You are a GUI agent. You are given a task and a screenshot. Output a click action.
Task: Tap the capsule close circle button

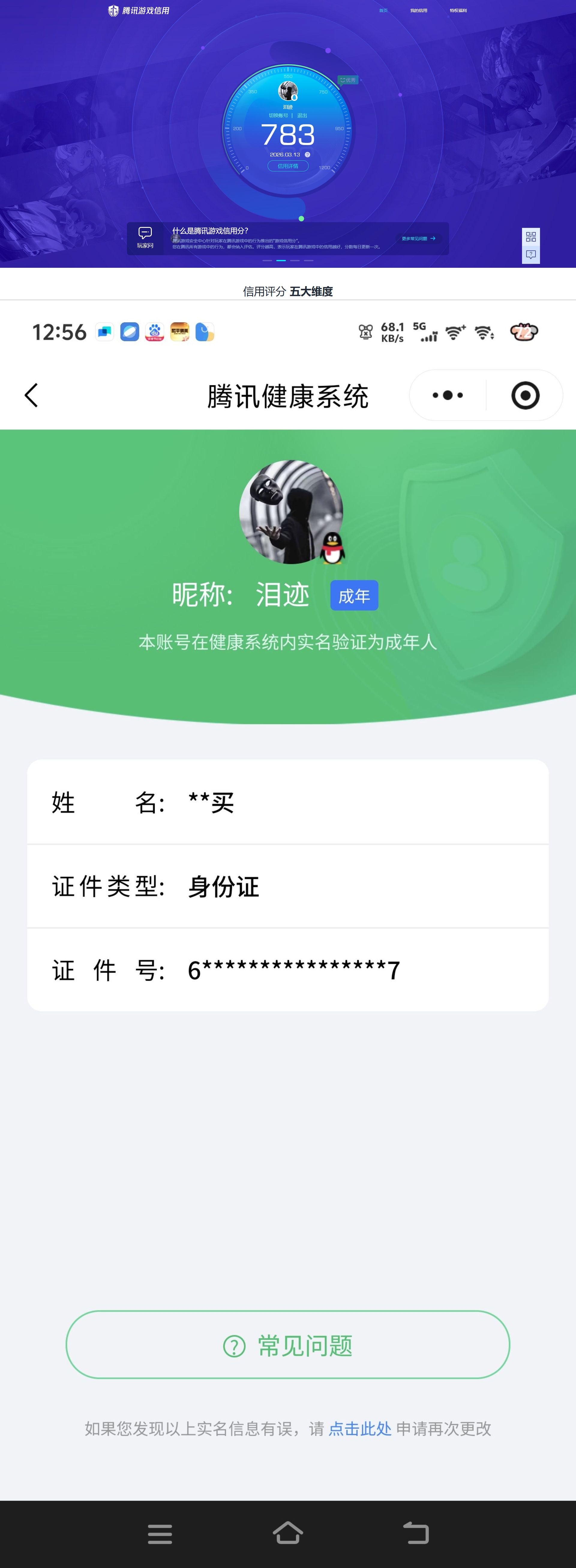pyautogui.click(x=525, y=394)
